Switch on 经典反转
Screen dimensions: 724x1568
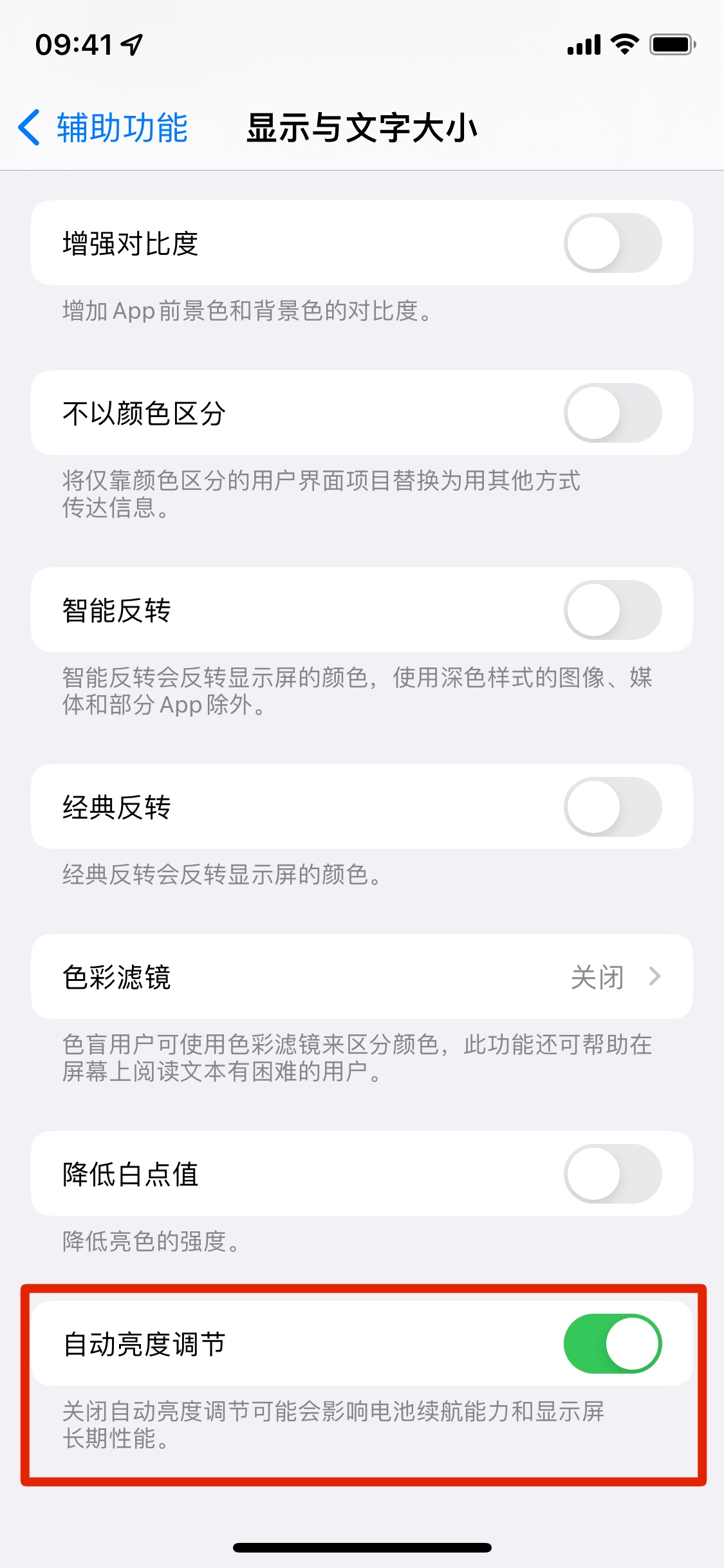click(x=612, y=807)
